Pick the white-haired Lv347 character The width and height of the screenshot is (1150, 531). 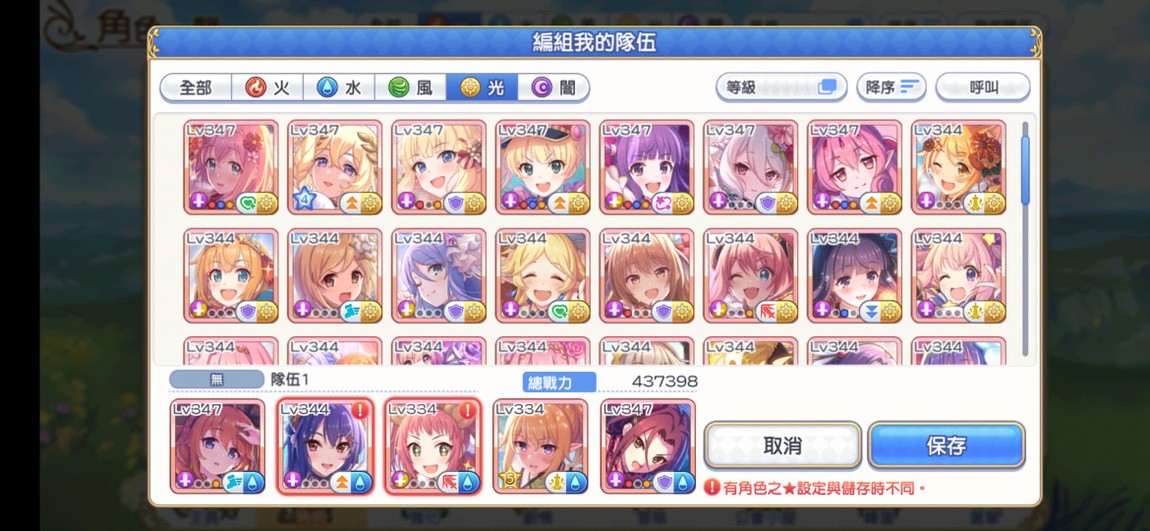point(750,167)
